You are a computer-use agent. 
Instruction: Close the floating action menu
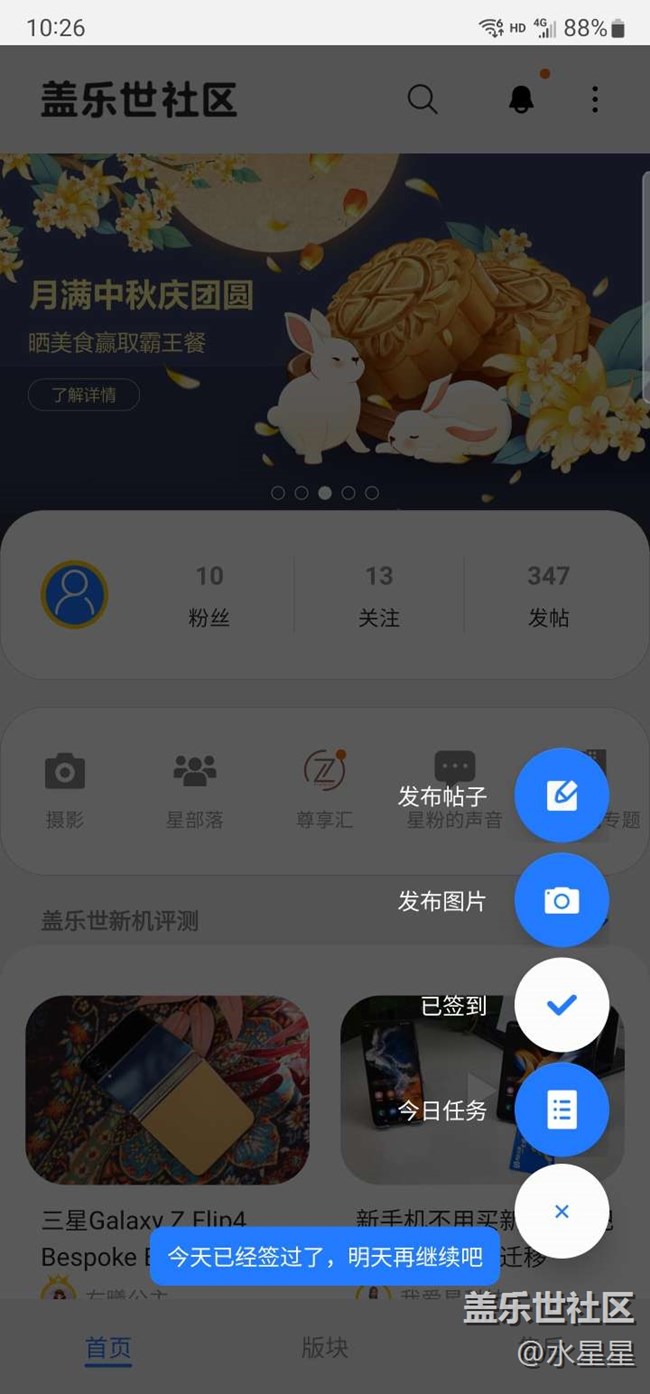coord(561,1211)
